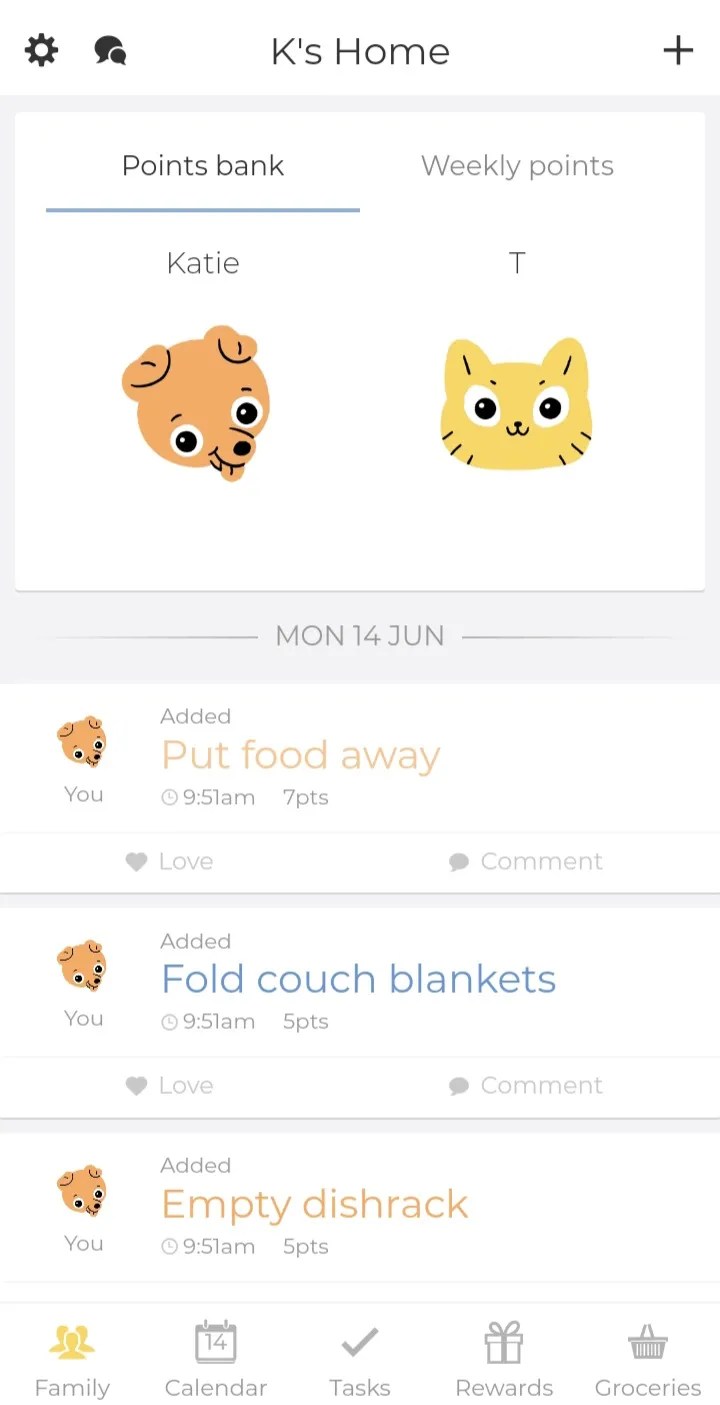The height and width of the screenshot is (1405, 720).
Task: Love the Put food away task
Action: pos(168,861)
